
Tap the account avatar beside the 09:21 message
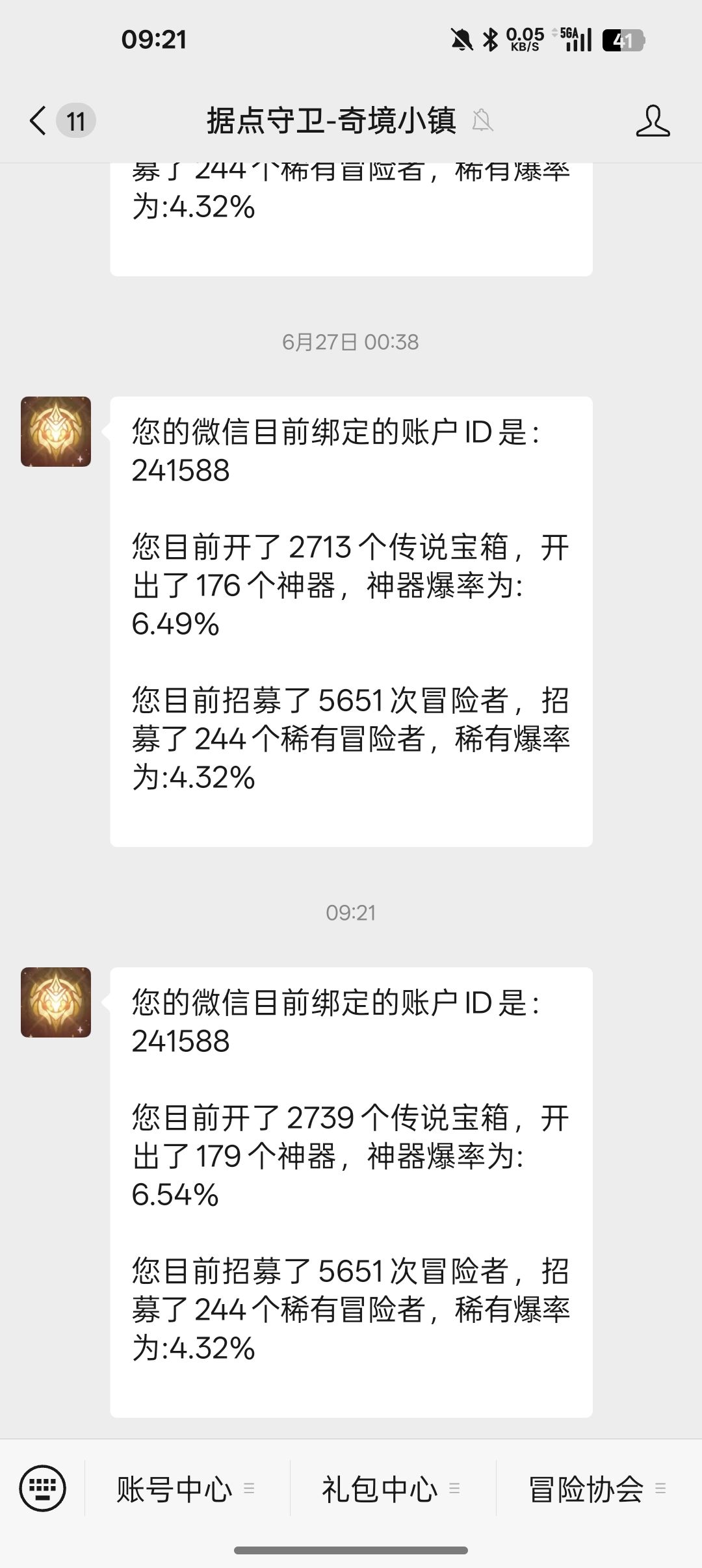[56, 1002]
